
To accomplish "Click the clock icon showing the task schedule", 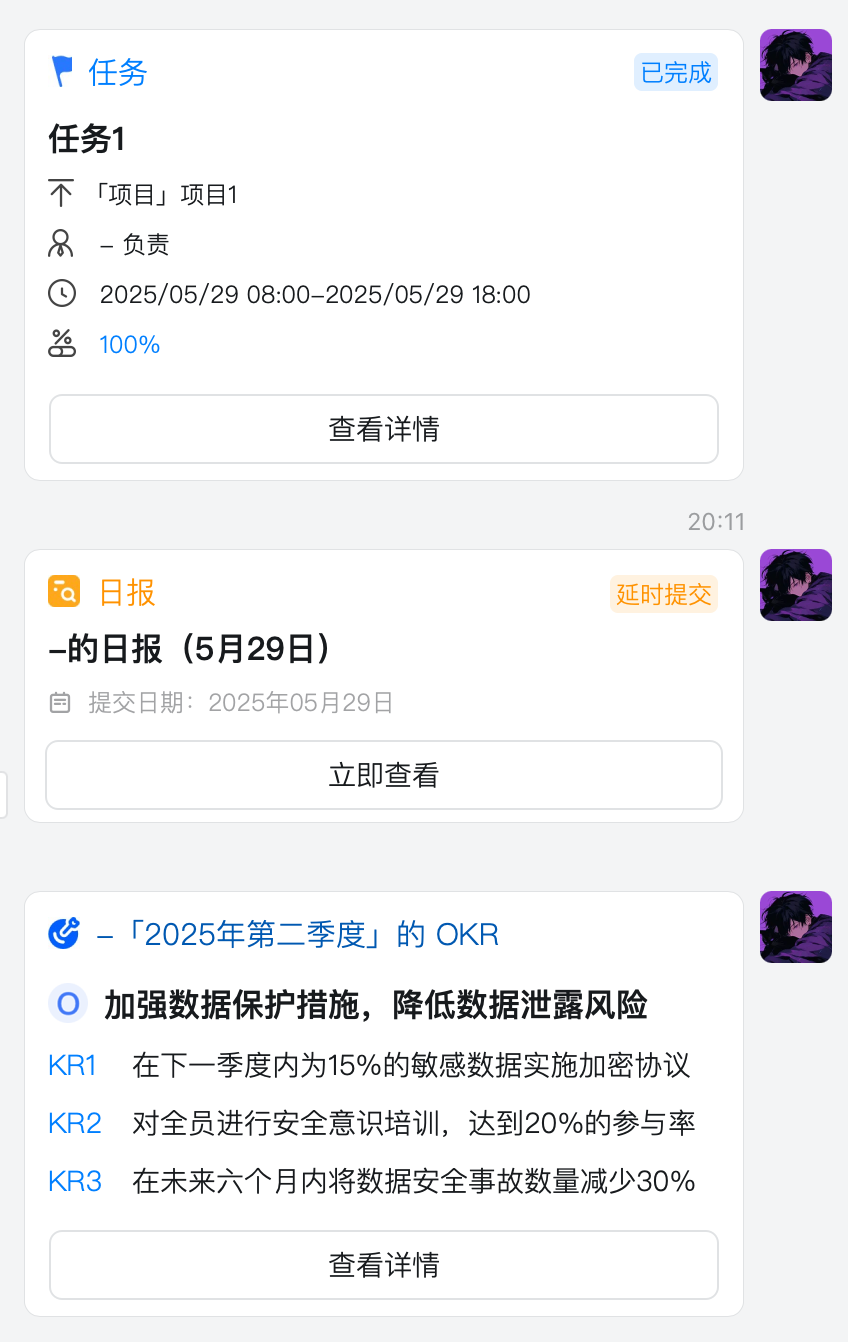I will click(62, 293).
